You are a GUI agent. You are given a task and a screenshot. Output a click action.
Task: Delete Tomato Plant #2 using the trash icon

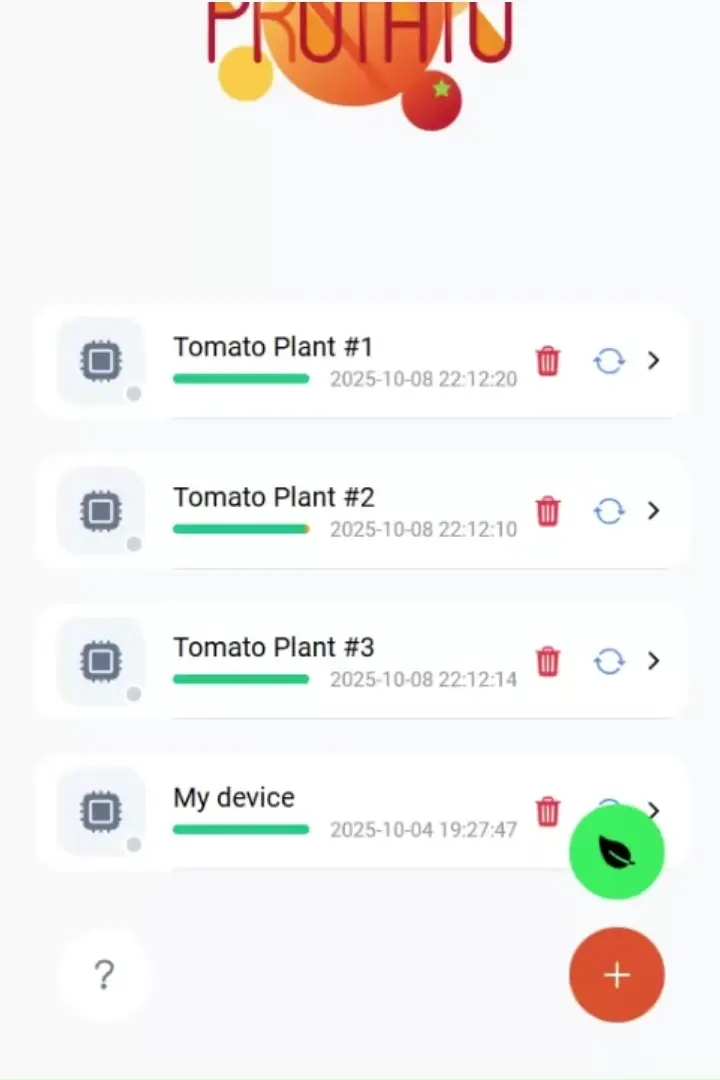[547, 511]
